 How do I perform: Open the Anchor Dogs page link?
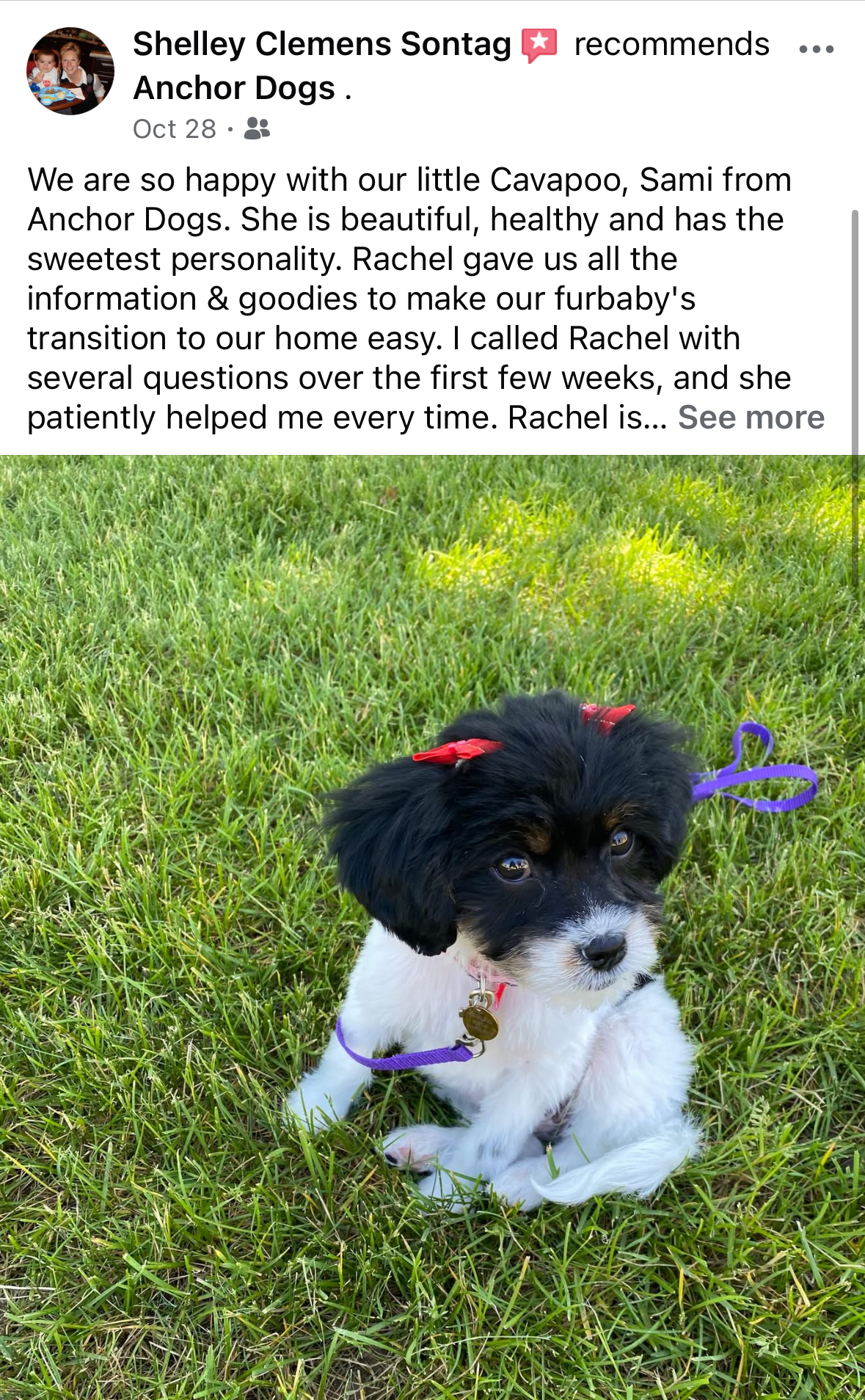click(x=234, y=88)
